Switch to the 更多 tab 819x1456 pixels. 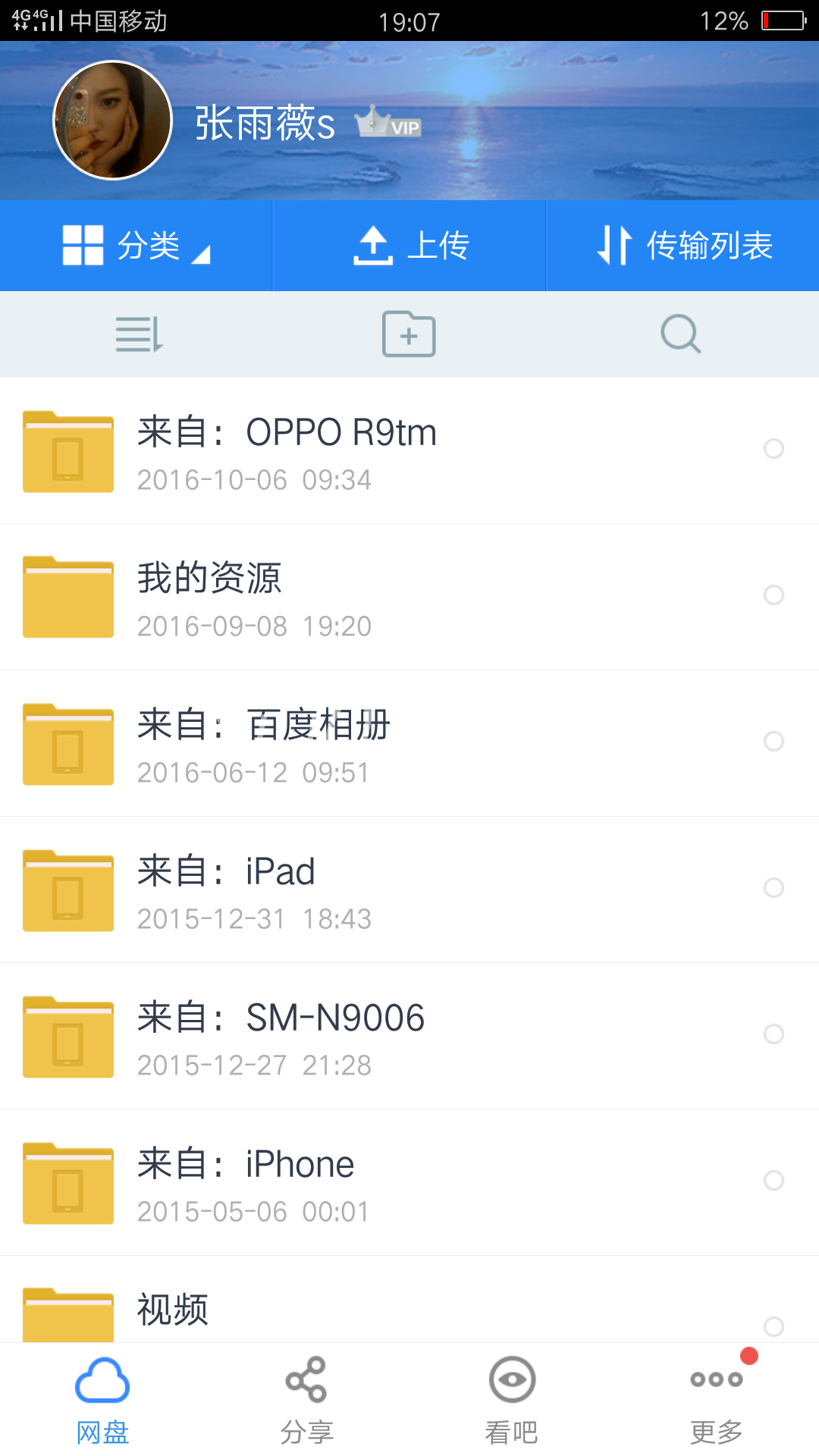[x=717, y=1400]
